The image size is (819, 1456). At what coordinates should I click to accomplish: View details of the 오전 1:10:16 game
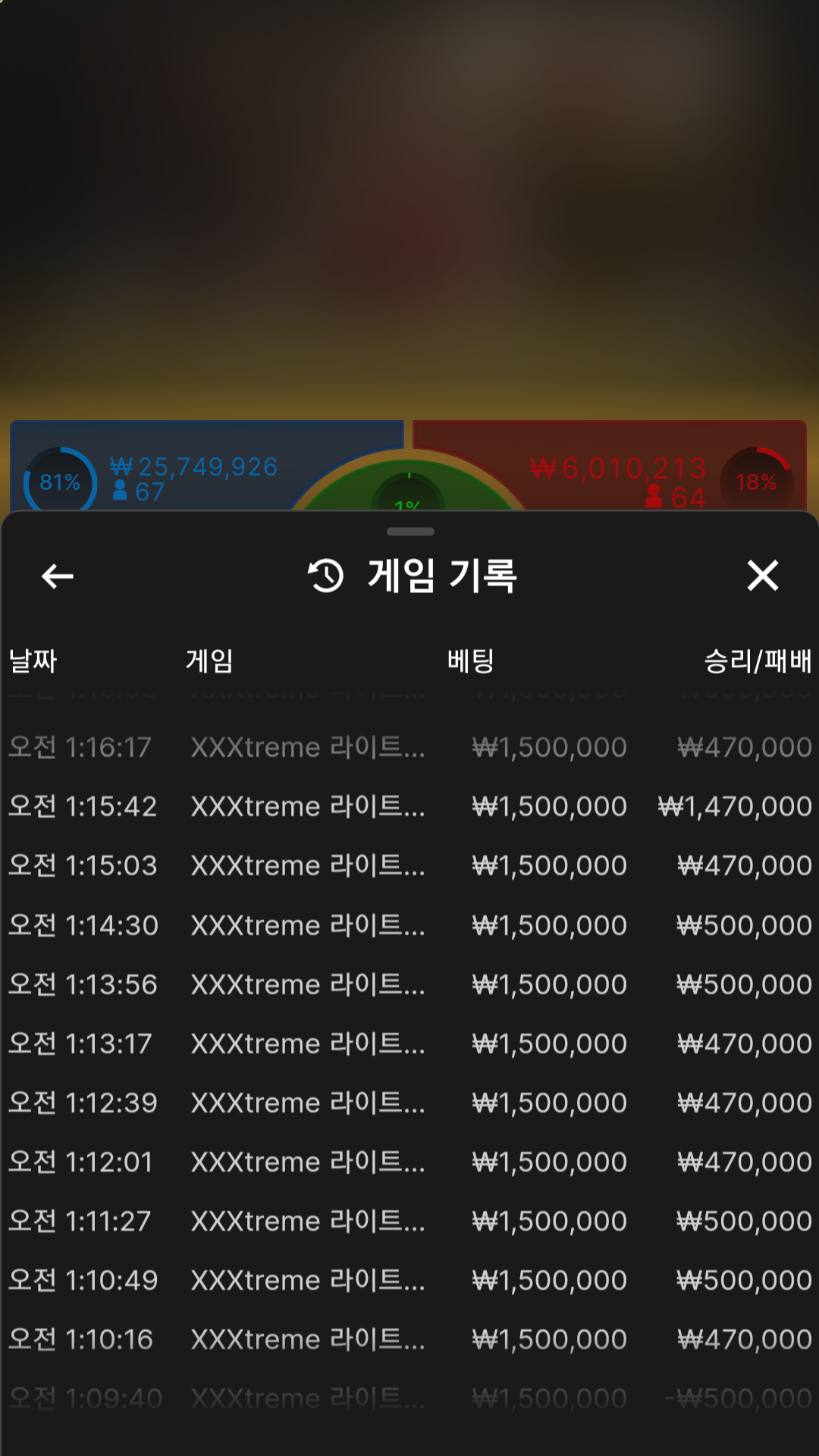pyautogui.click(x=409, y=1339)
